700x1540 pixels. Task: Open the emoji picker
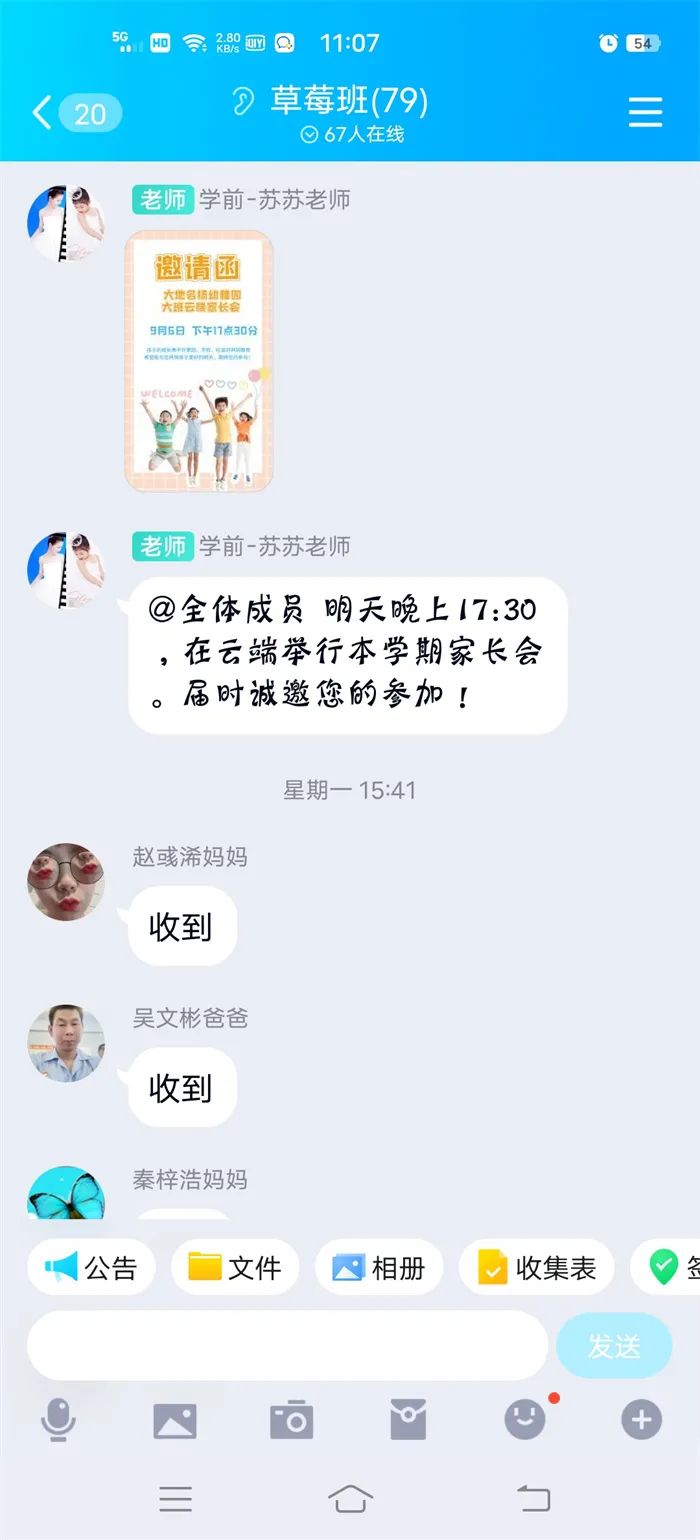[525, 1420]
